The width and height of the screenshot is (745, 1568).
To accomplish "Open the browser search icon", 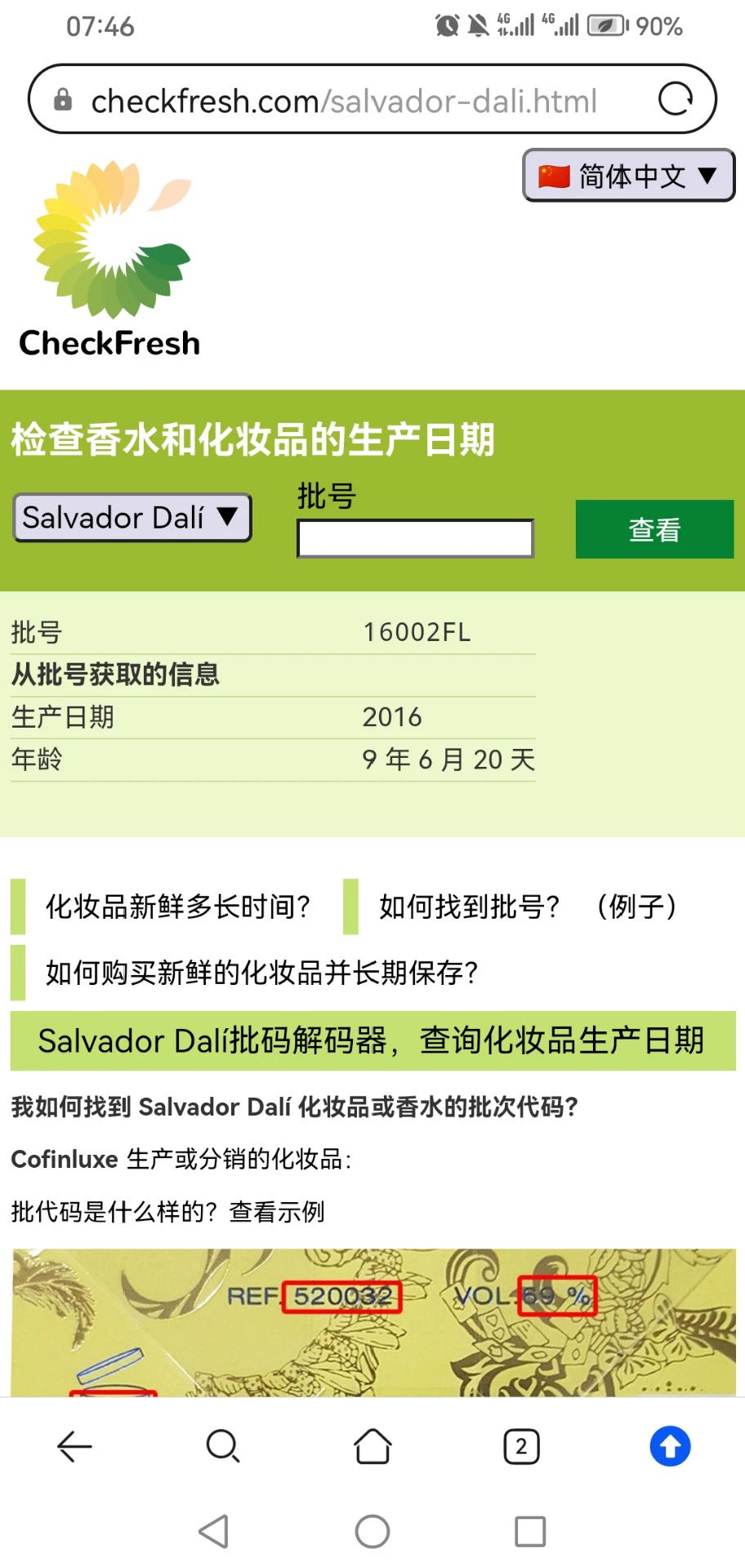I will click(223, 1446).
